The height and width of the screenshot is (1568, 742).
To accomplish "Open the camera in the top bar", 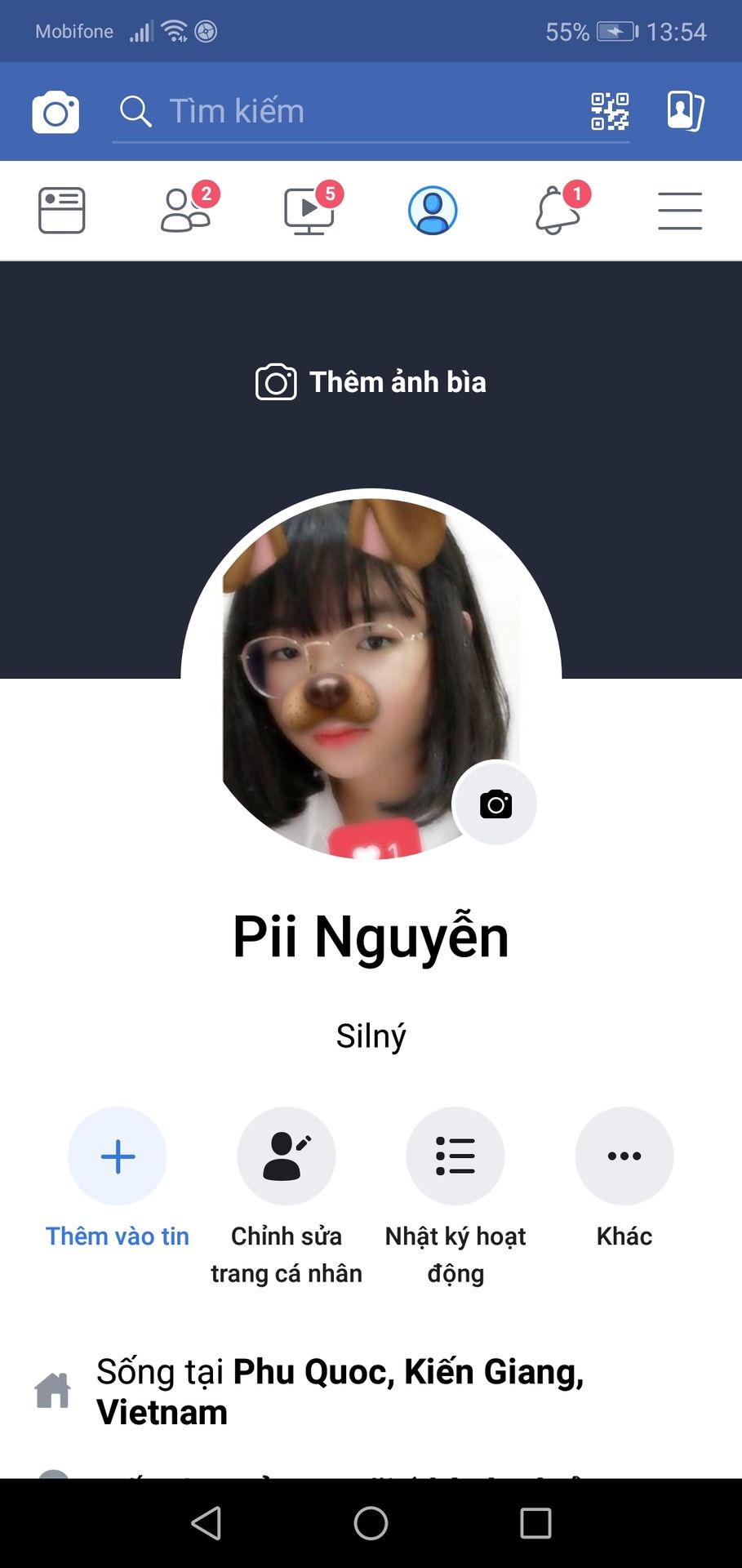I will click(56, 112).
